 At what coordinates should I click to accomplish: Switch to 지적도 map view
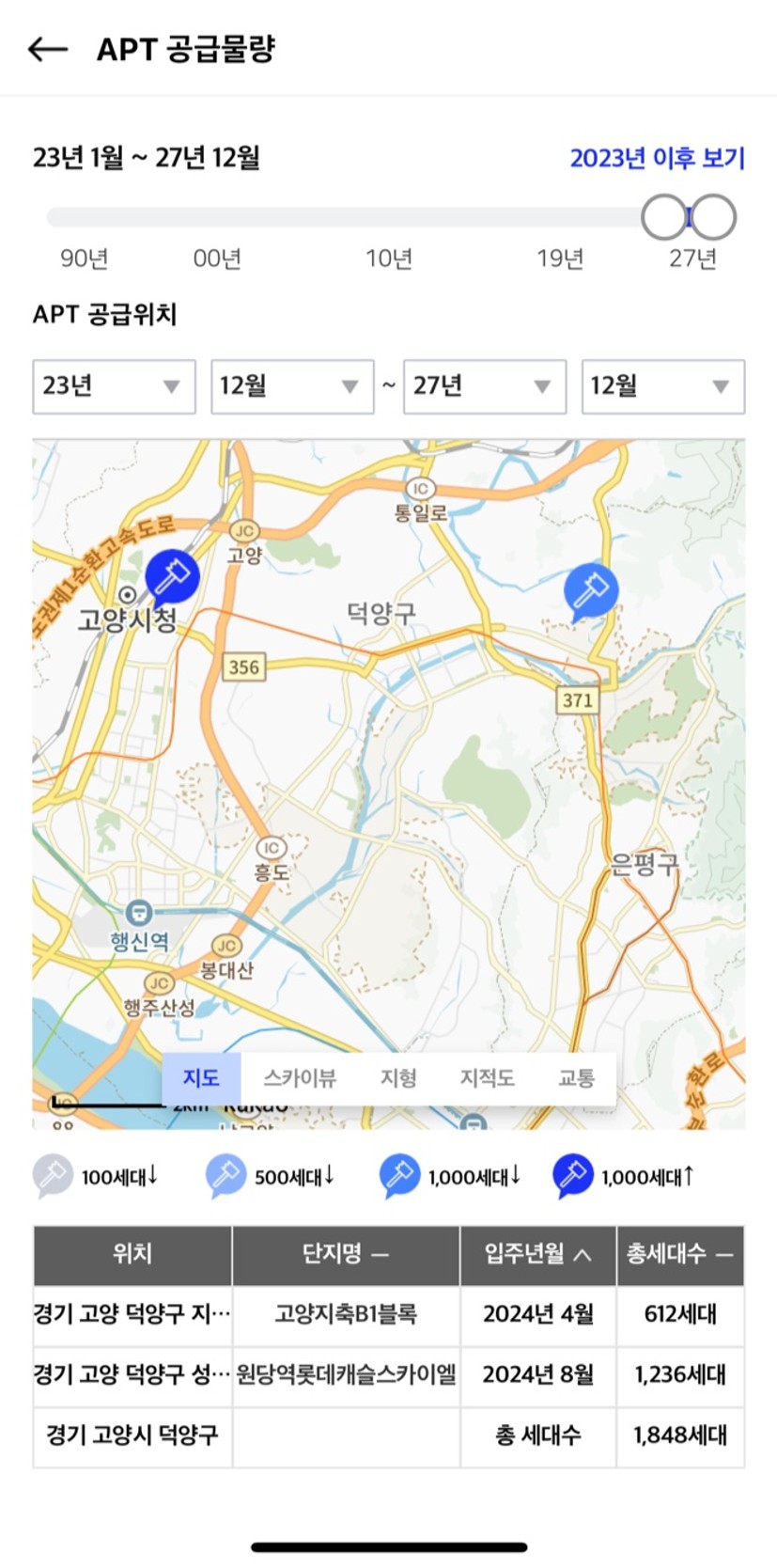point(487,1078)
